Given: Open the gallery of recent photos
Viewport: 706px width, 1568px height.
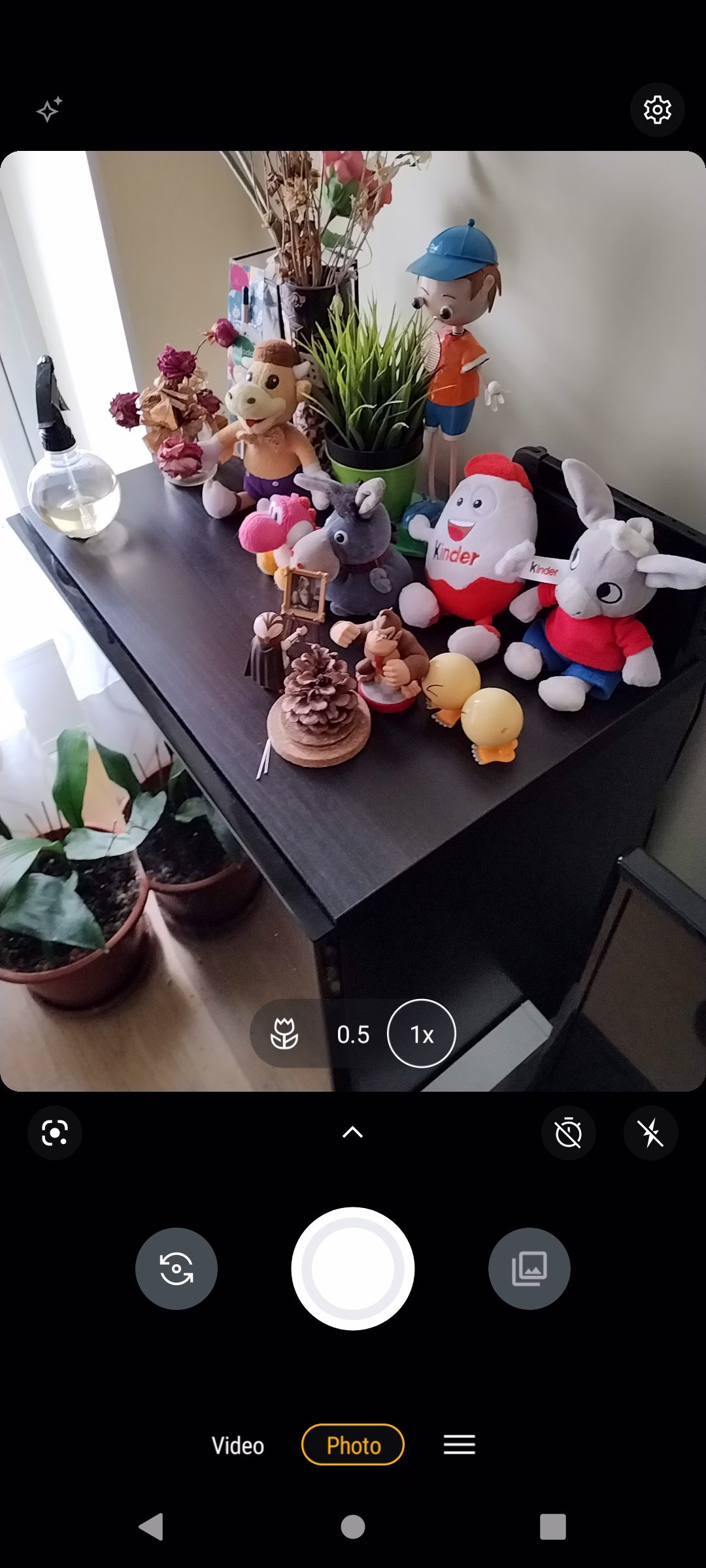Looking at the screenshot, I should coord(529,1269).
